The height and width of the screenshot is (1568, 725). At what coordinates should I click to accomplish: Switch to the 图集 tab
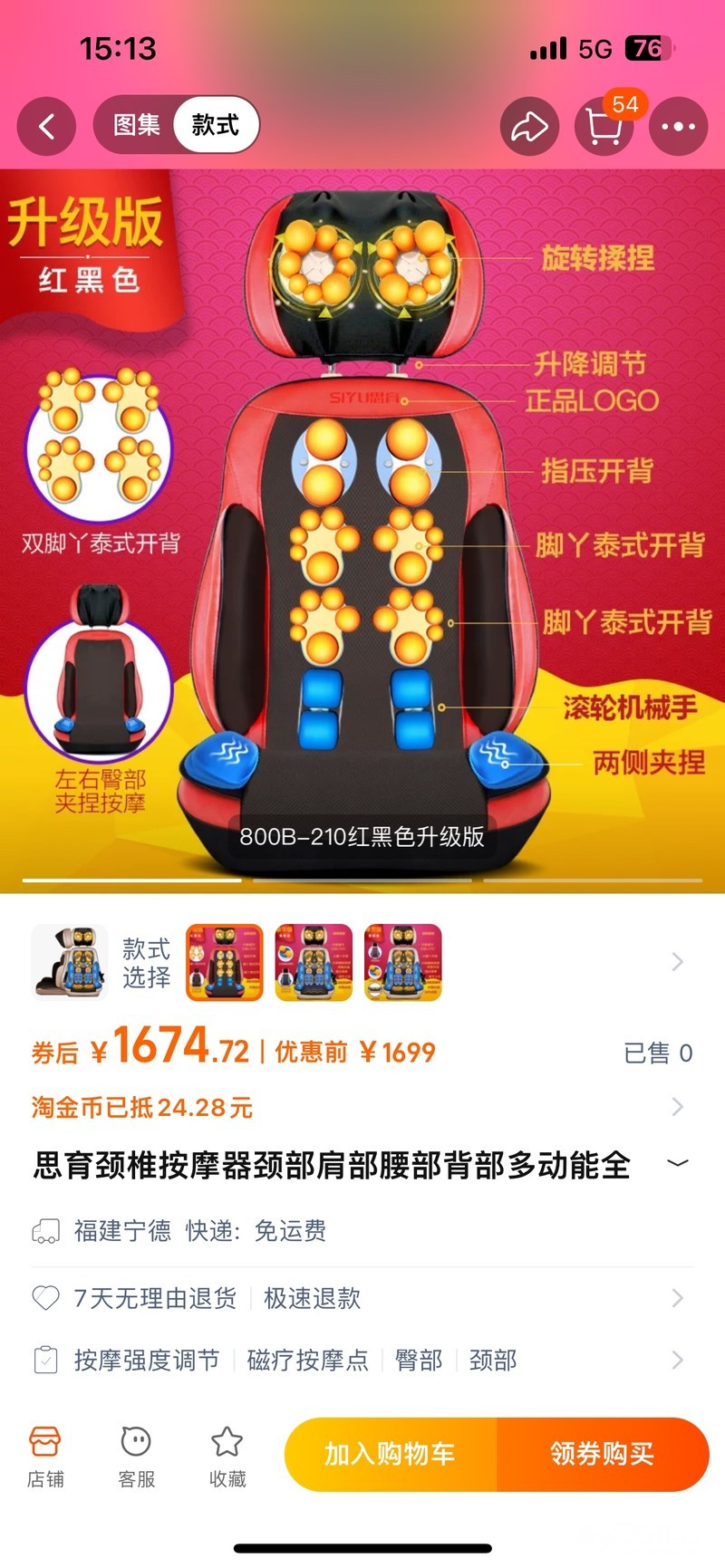(136, 125)
